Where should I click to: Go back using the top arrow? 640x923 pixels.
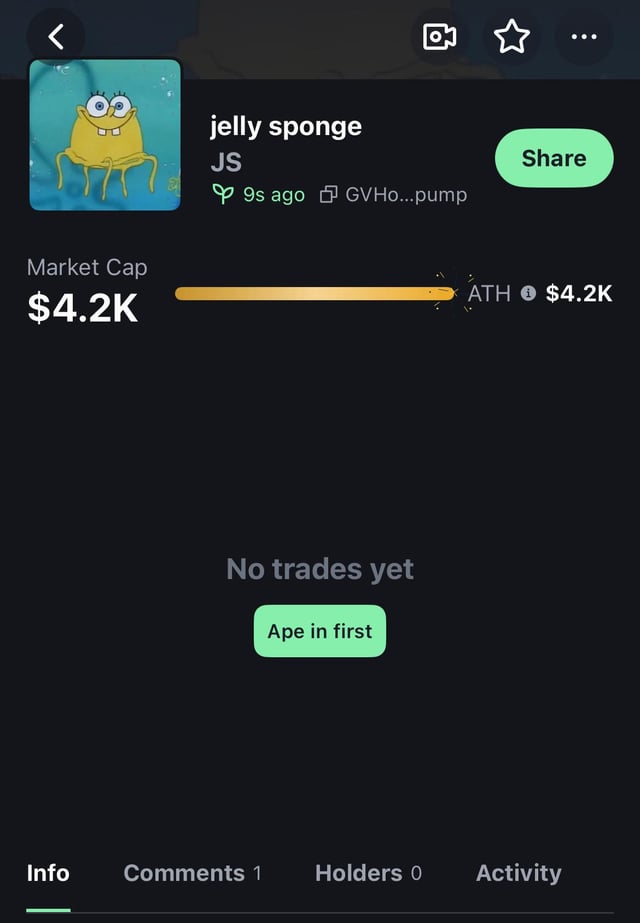click(56, 37)
